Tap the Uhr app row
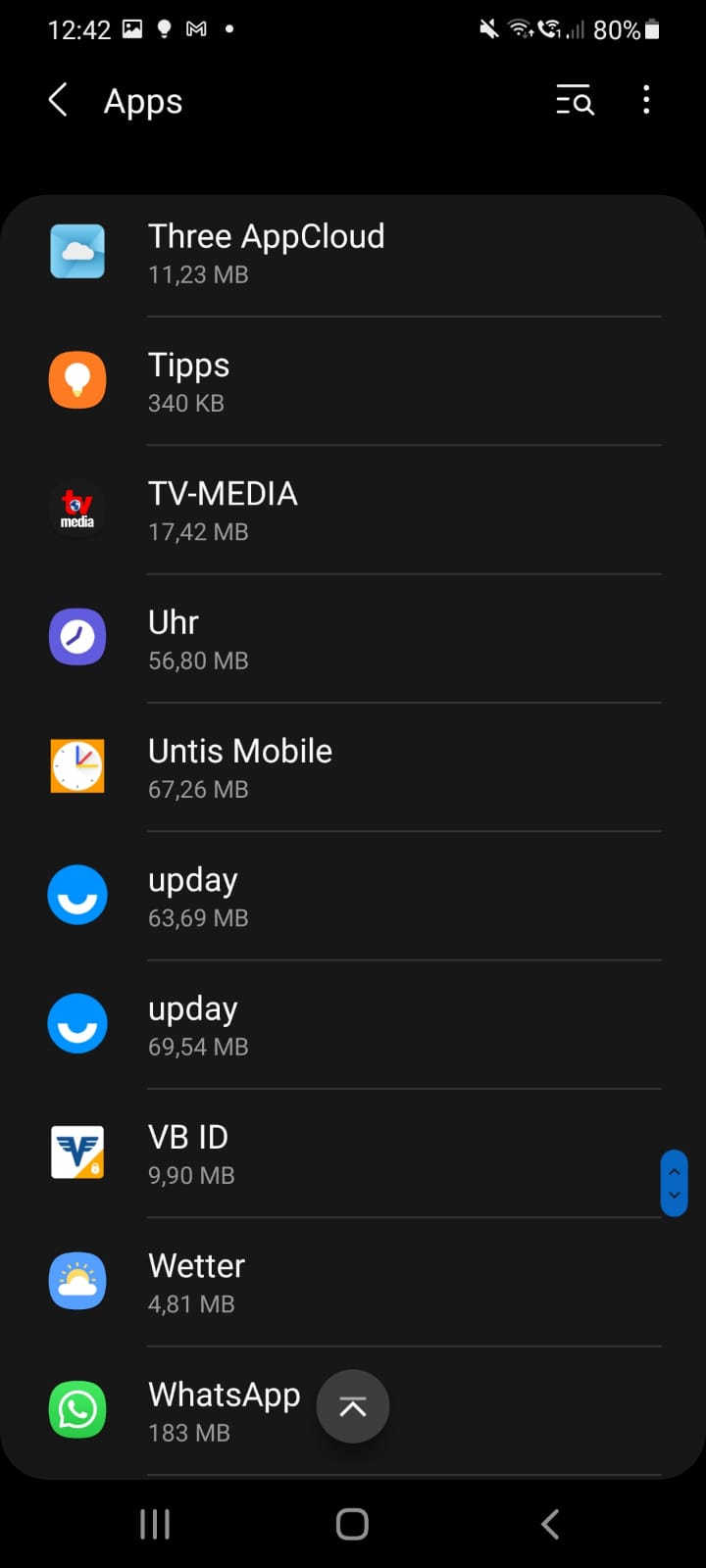This screenshot has height=1568, width=706. pos(353,638)
